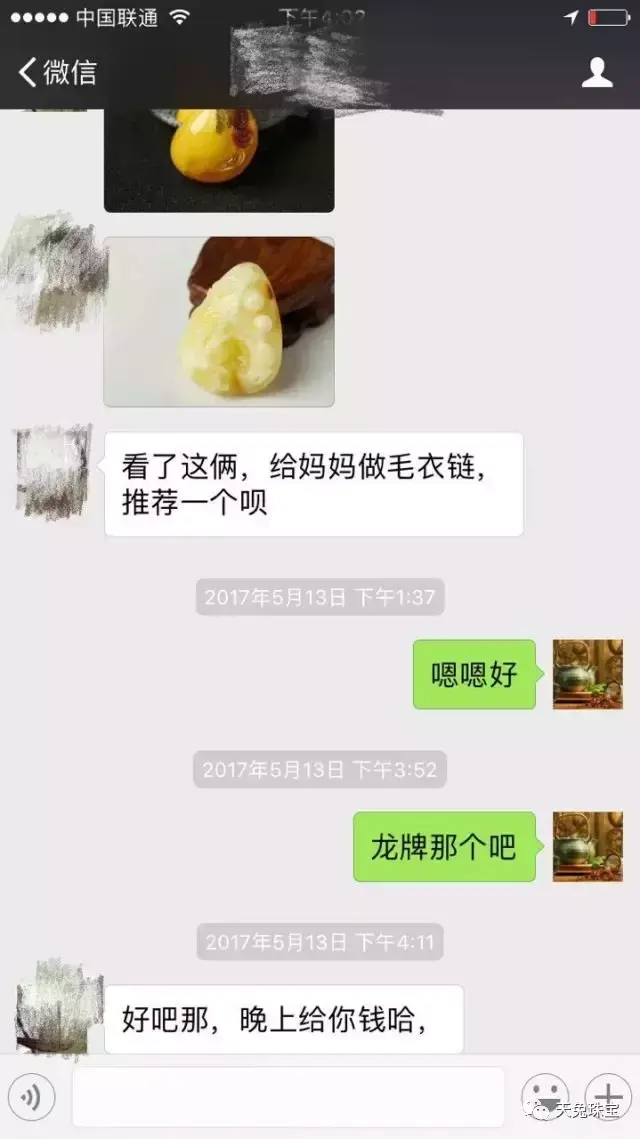The height and width of the screenshot is (1139, 640).
Task: Switch to voice message input
Action: [x=31, y=1097]
